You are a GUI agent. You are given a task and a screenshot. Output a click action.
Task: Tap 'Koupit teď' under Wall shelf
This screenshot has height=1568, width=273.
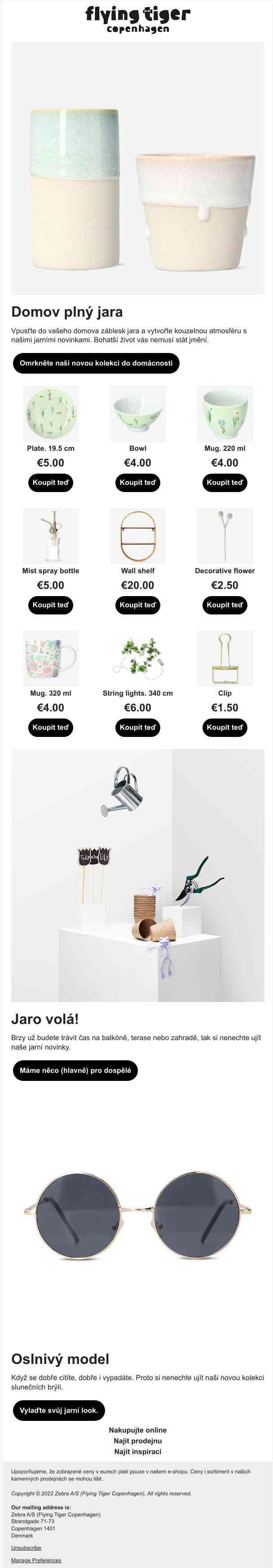pyautogui.click(x=138, y=605)
